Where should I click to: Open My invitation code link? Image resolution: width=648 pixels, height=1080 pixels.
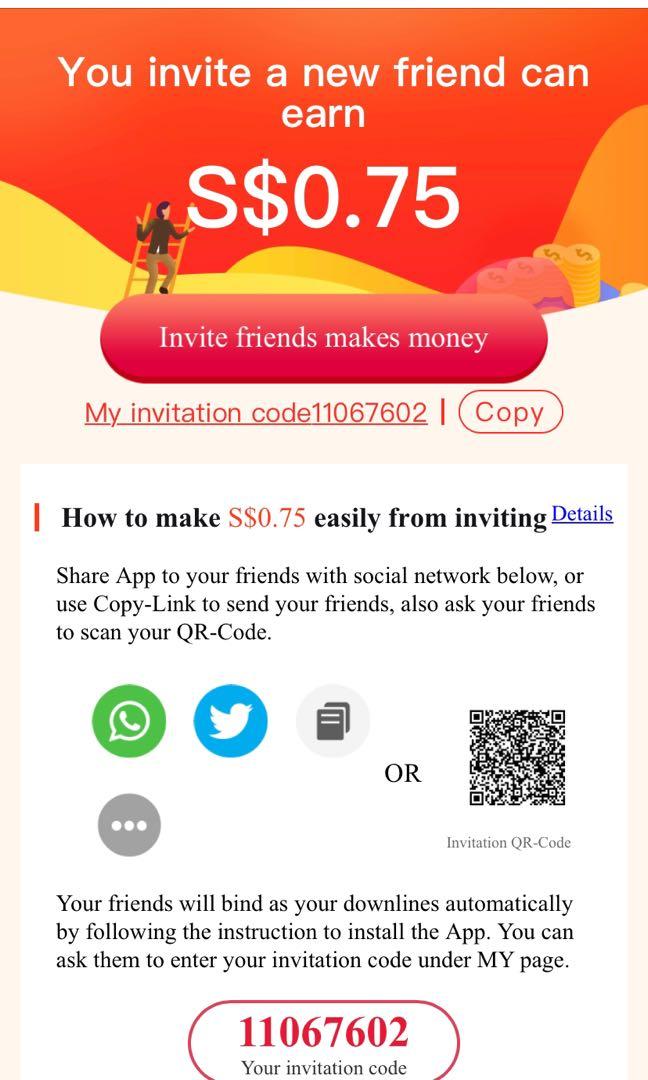(255, 413)
